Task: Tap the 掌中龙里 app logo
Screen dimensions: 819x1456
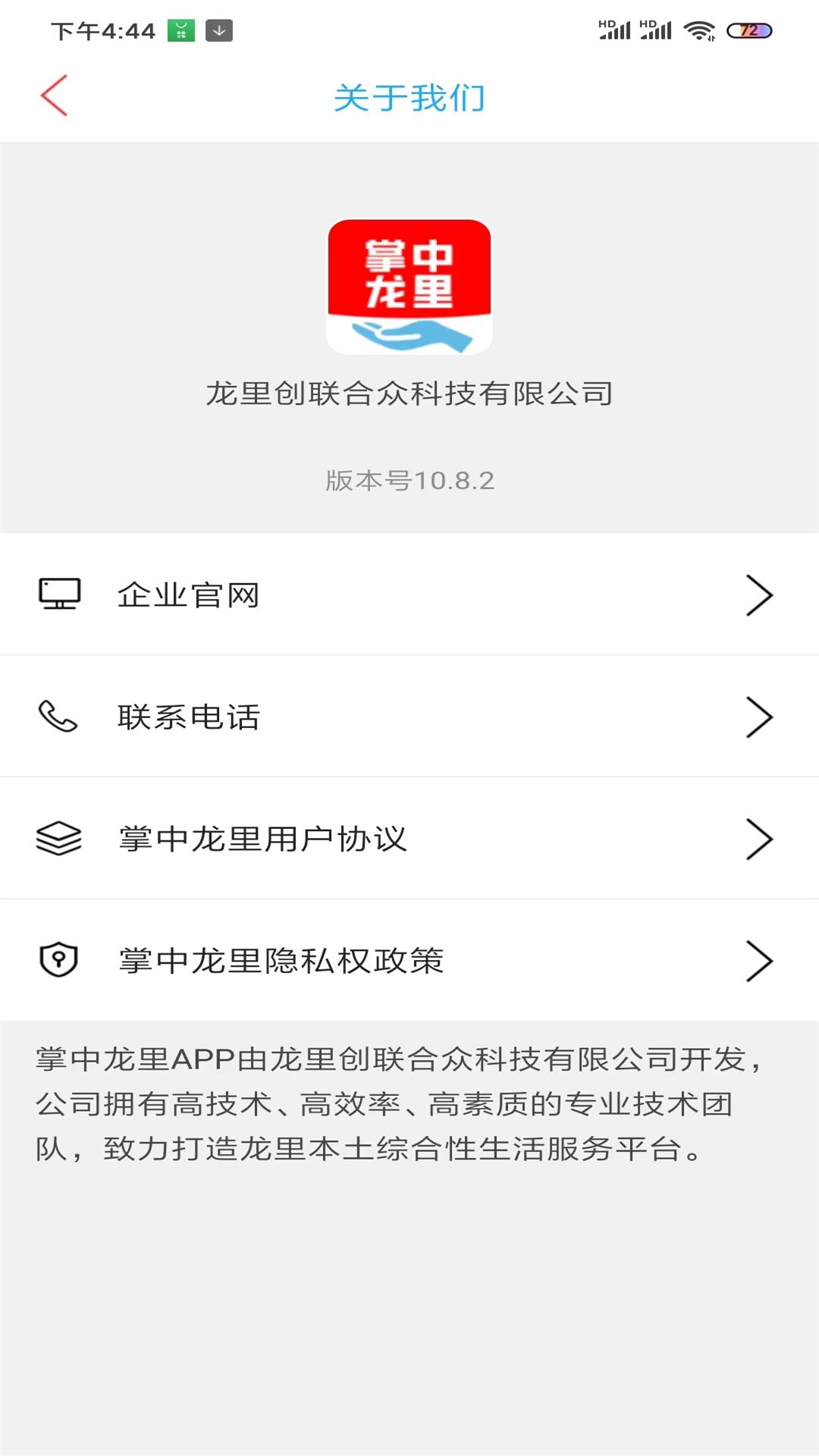Action: 409,288
